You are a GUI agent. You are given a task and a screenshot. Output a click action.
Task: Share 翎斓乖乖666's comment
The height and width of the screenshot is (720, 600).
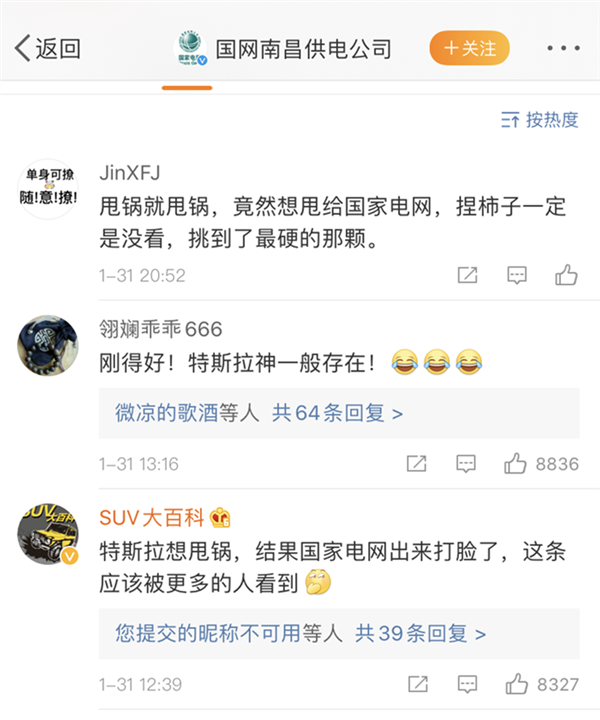(416, 464)
